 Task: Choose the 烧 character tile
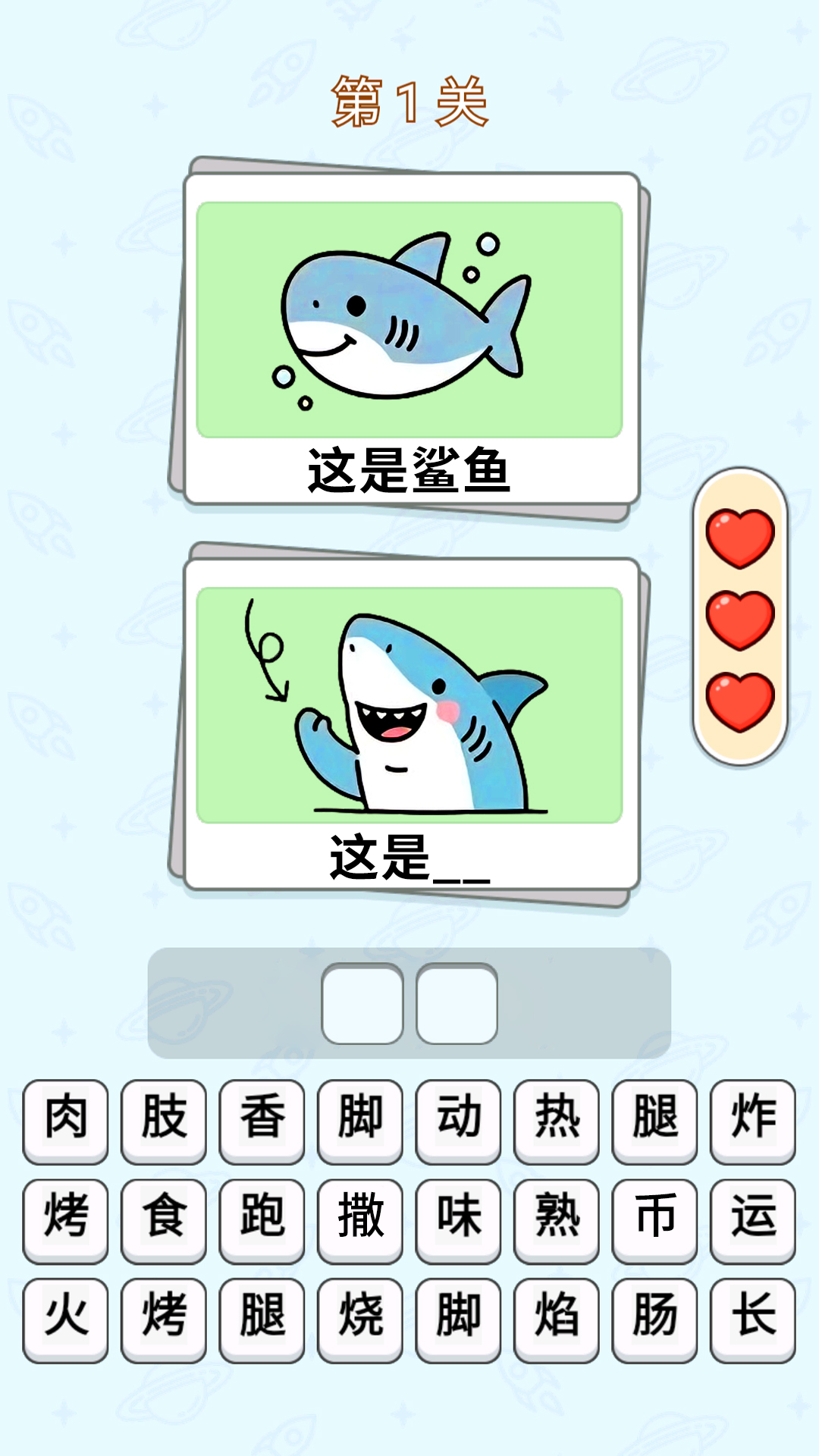point(360,1319)
